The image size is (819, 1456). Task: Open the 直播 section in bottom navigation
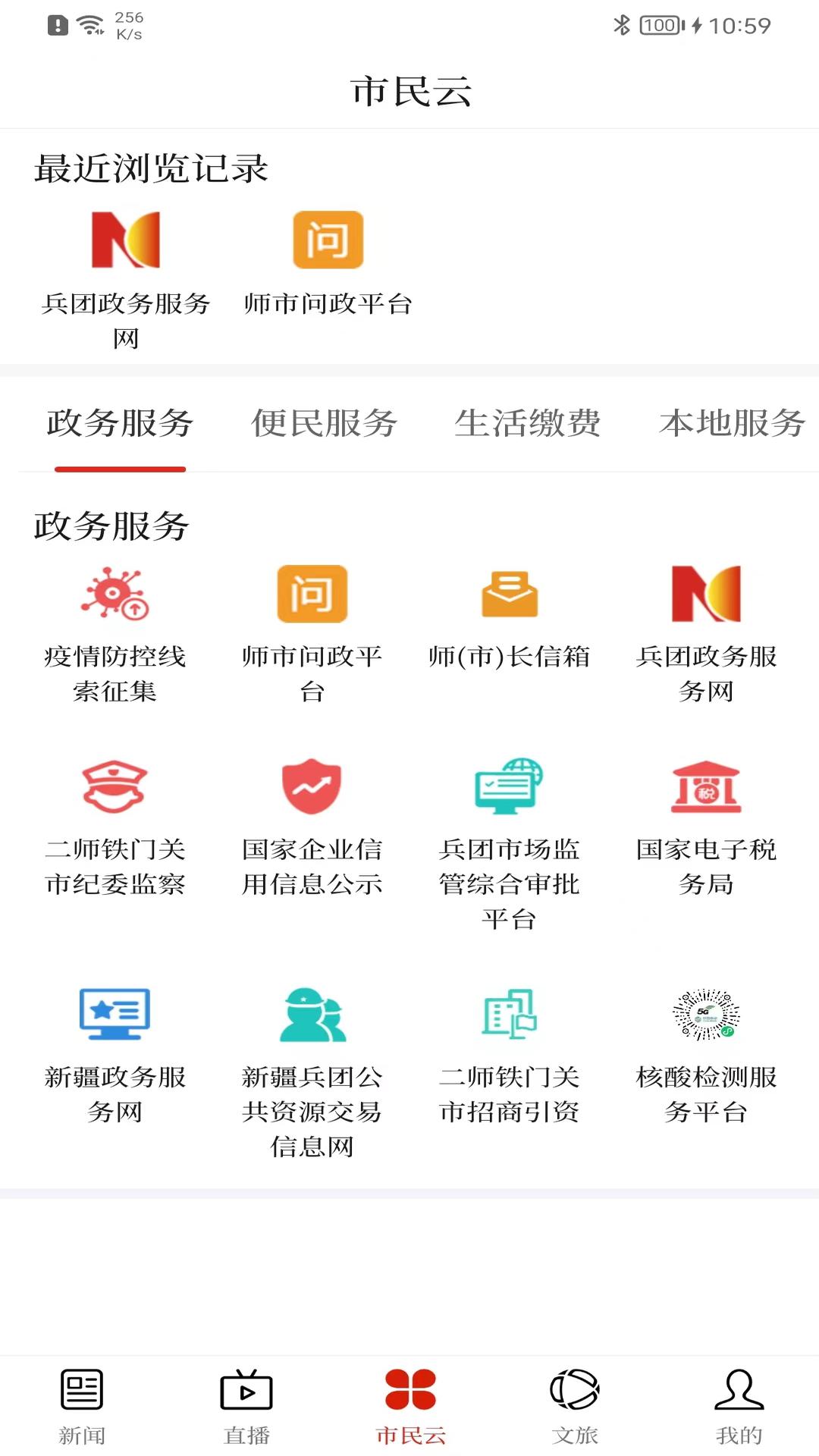246,1407
